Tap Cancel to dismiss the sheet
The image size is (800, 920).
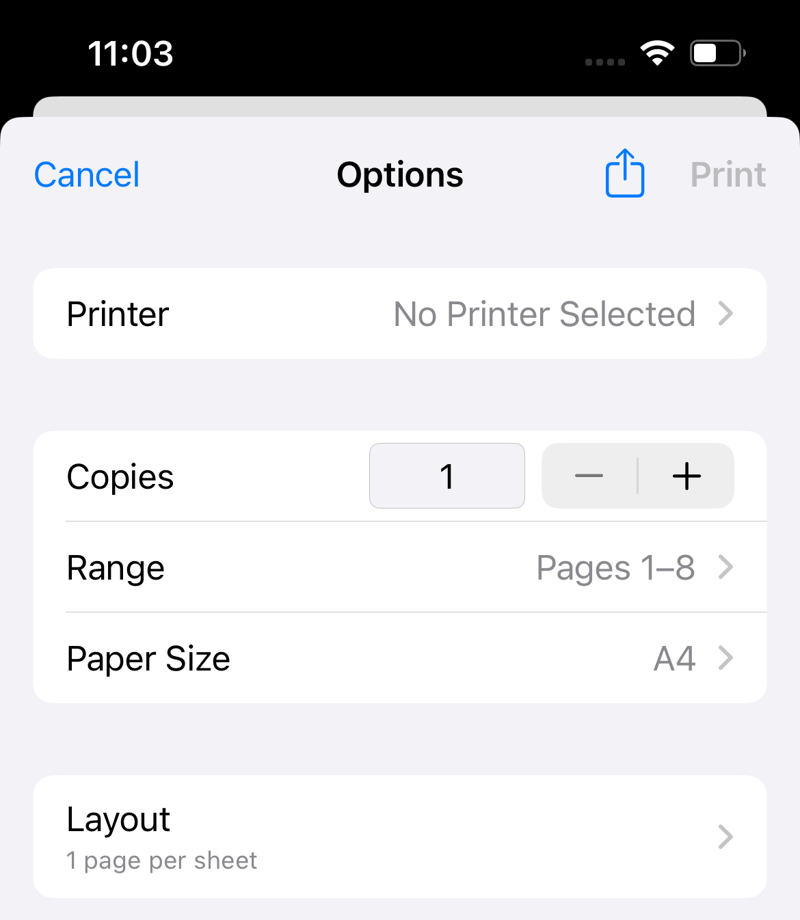(x=86, y=174)
